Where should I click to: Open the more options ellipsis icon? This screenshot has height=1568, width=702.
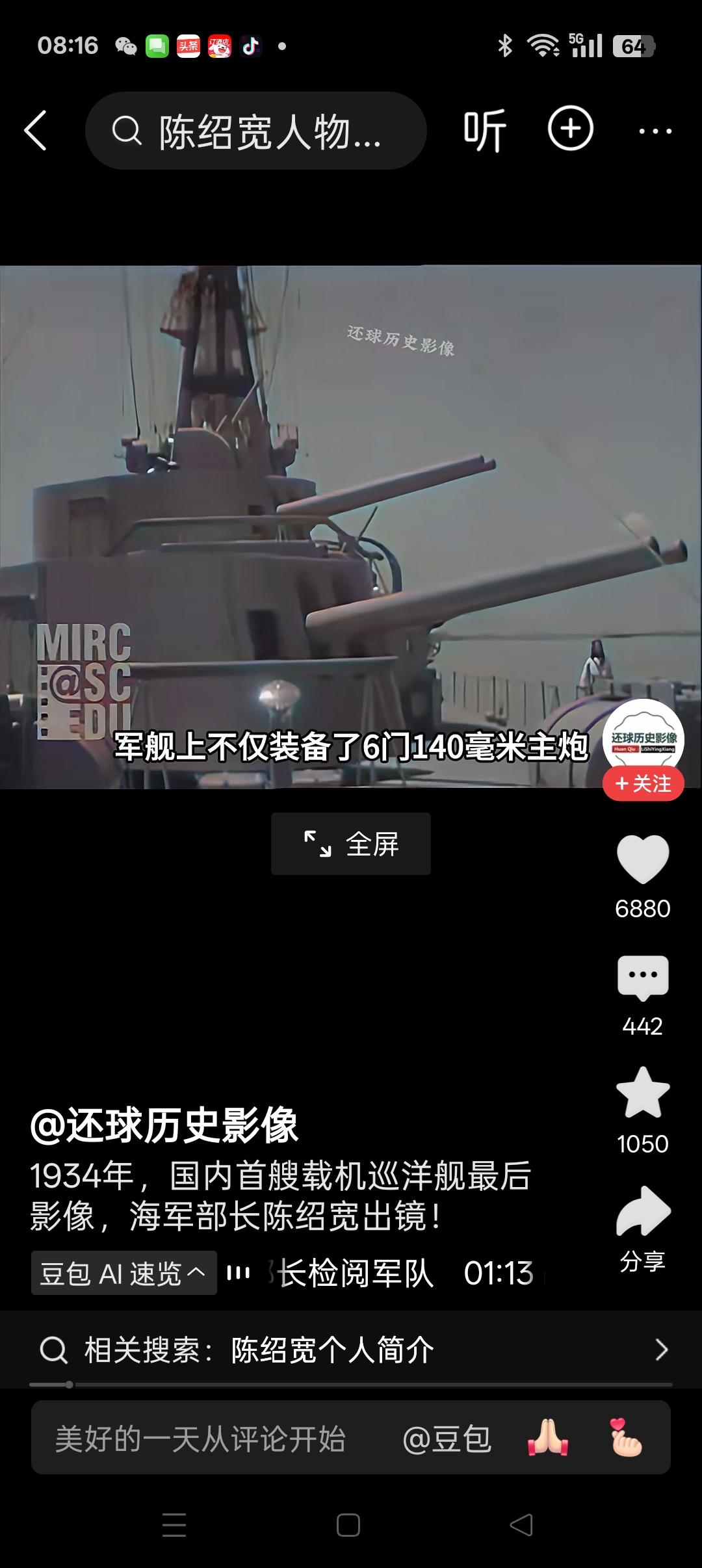click(655, 130)
